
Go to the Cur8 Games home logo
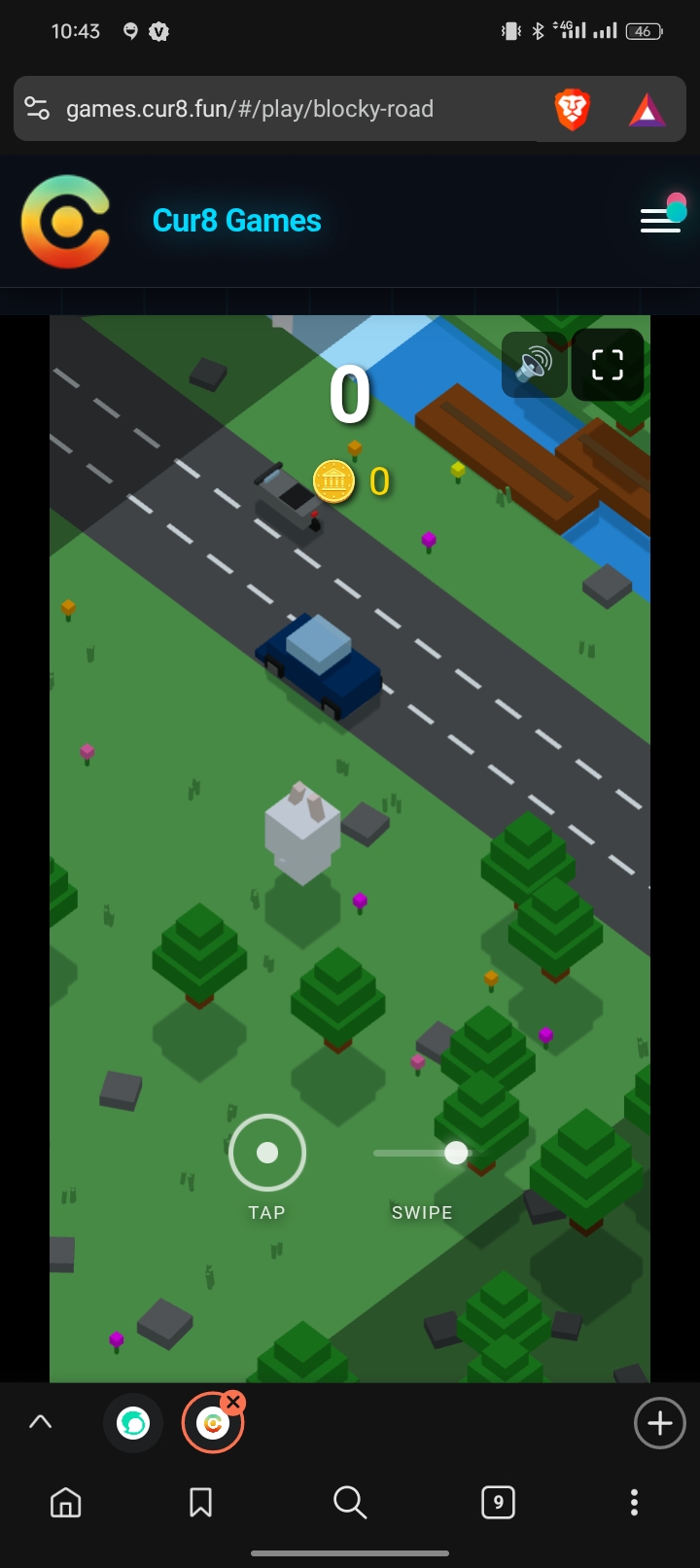pyautogui.click(x=66, y=221)
